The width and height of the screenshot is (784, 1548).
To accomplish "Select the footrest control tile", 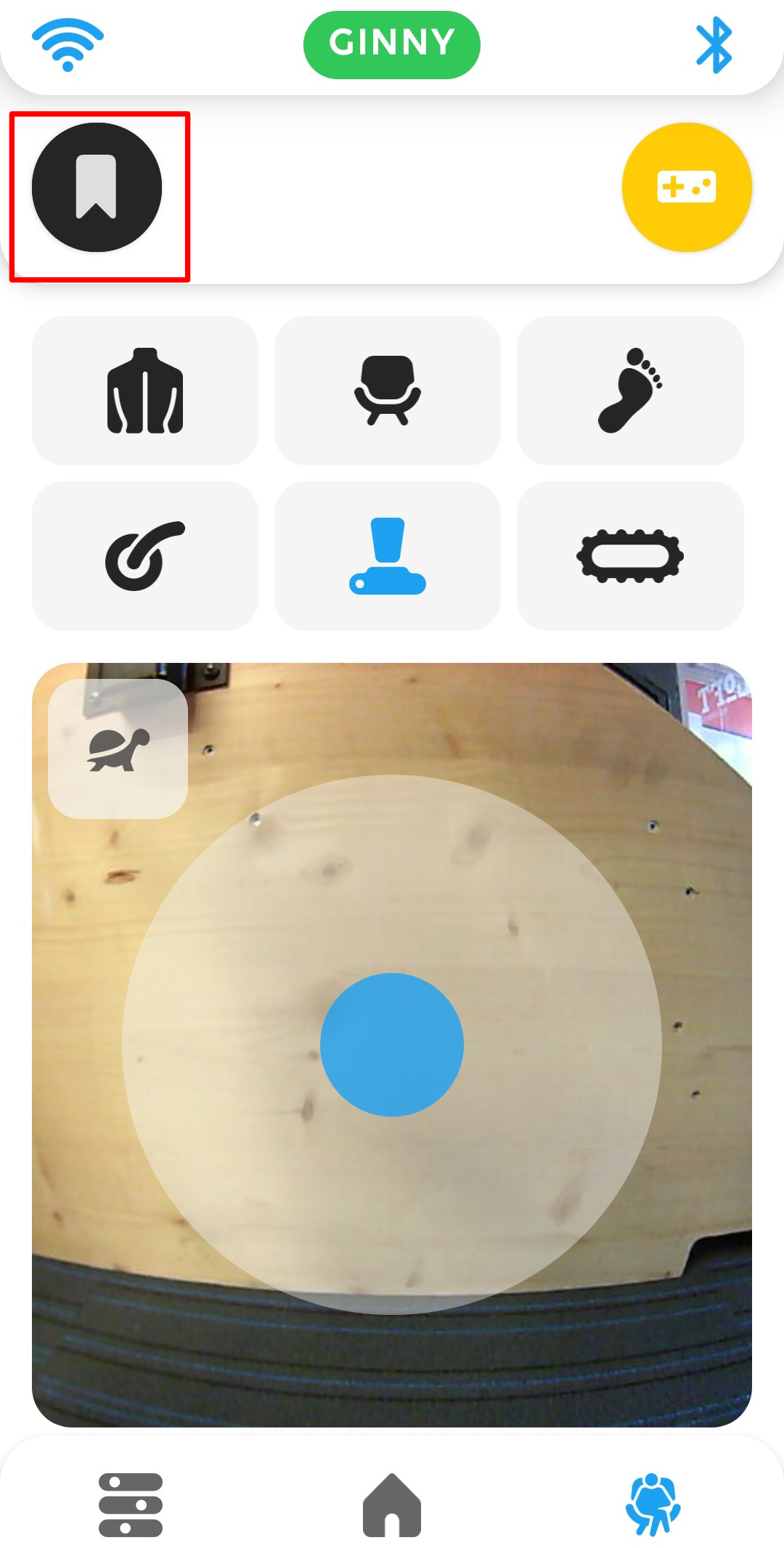I will click(630, 390).
